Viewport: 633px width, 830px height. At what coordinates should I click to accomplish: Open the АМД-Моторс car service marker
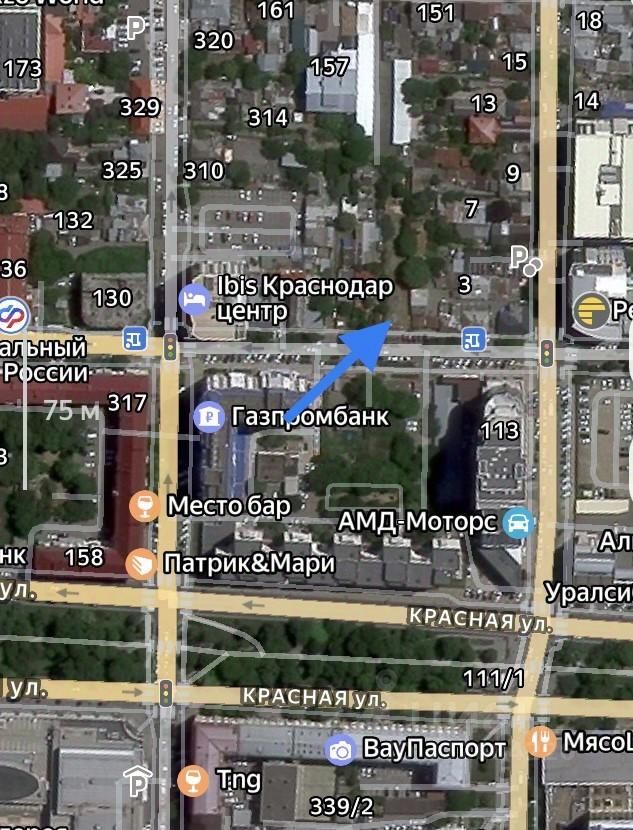(x=517, y=522)
